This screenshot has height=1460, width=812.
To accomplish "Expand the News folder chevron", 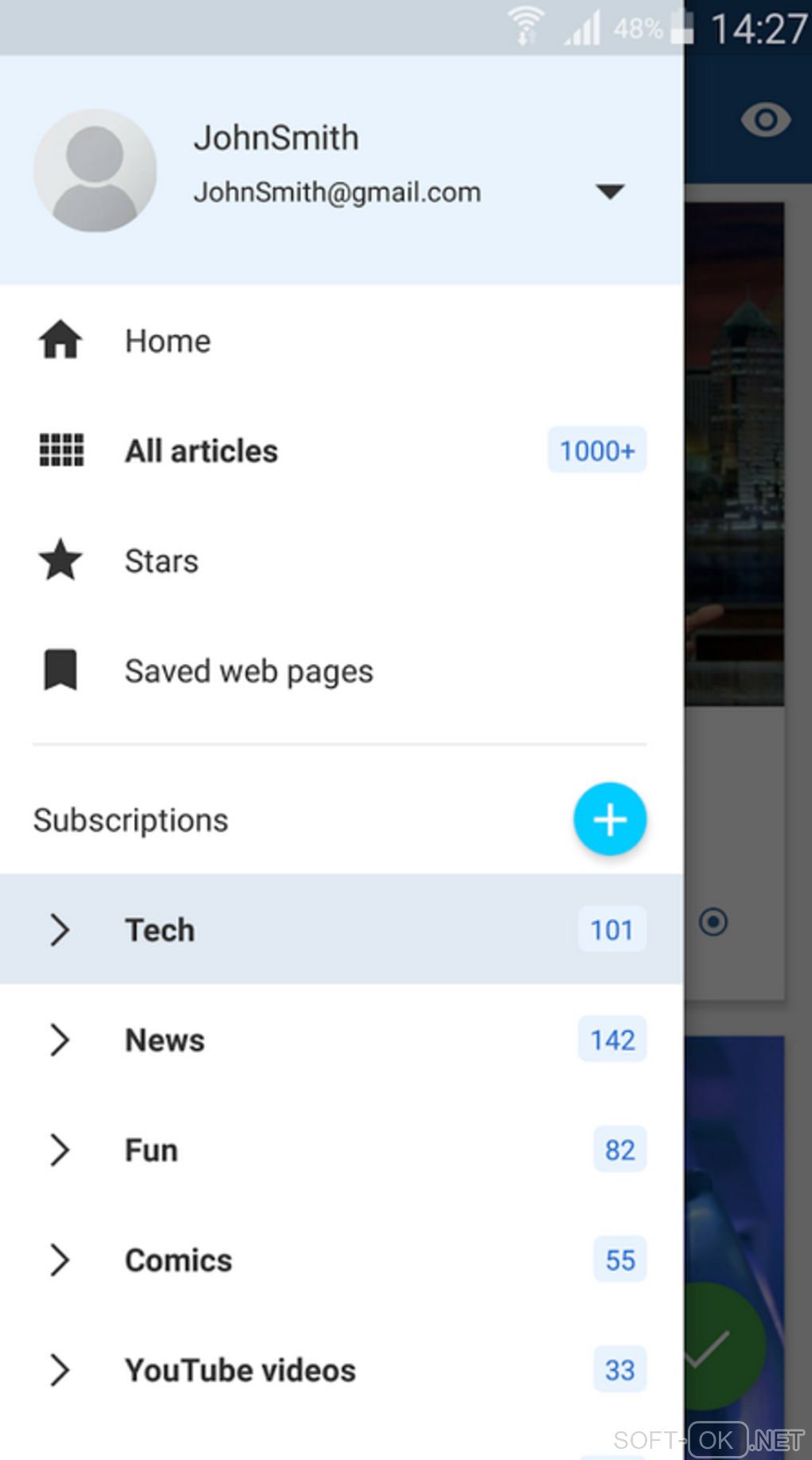I will pos(60,1040).
